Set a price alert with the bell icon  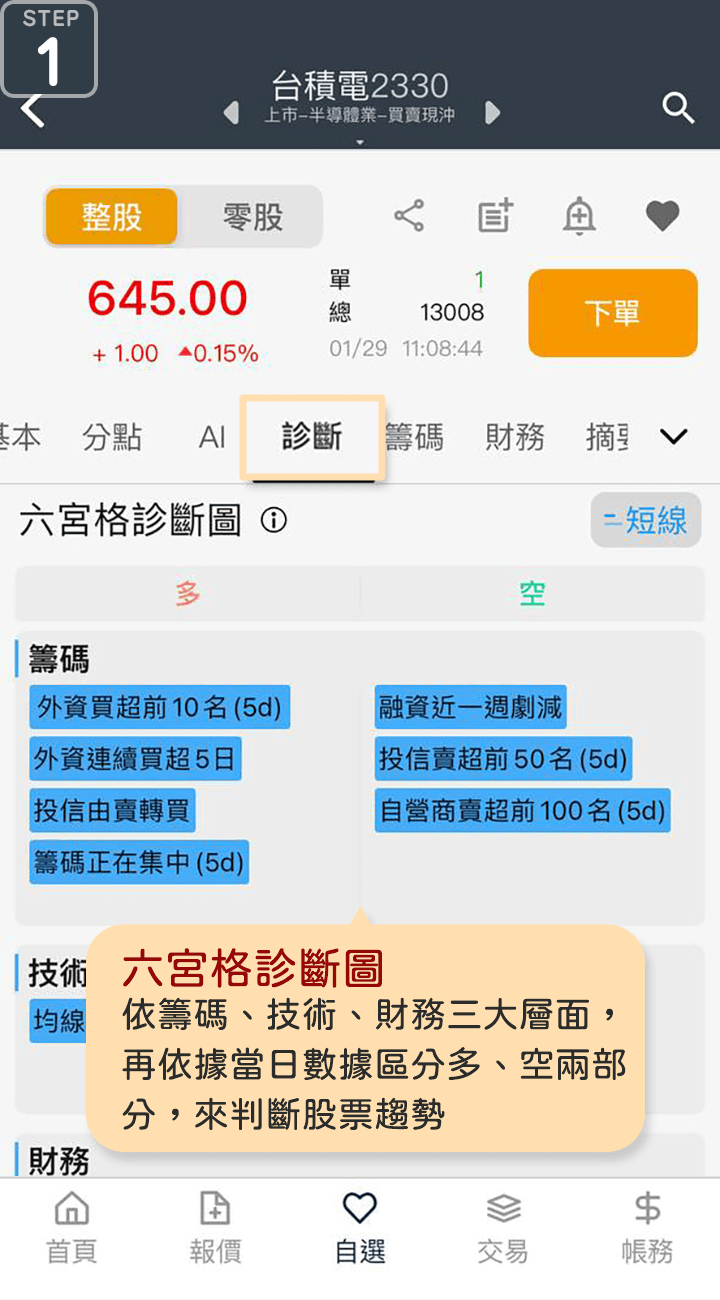tap(579, 216)
